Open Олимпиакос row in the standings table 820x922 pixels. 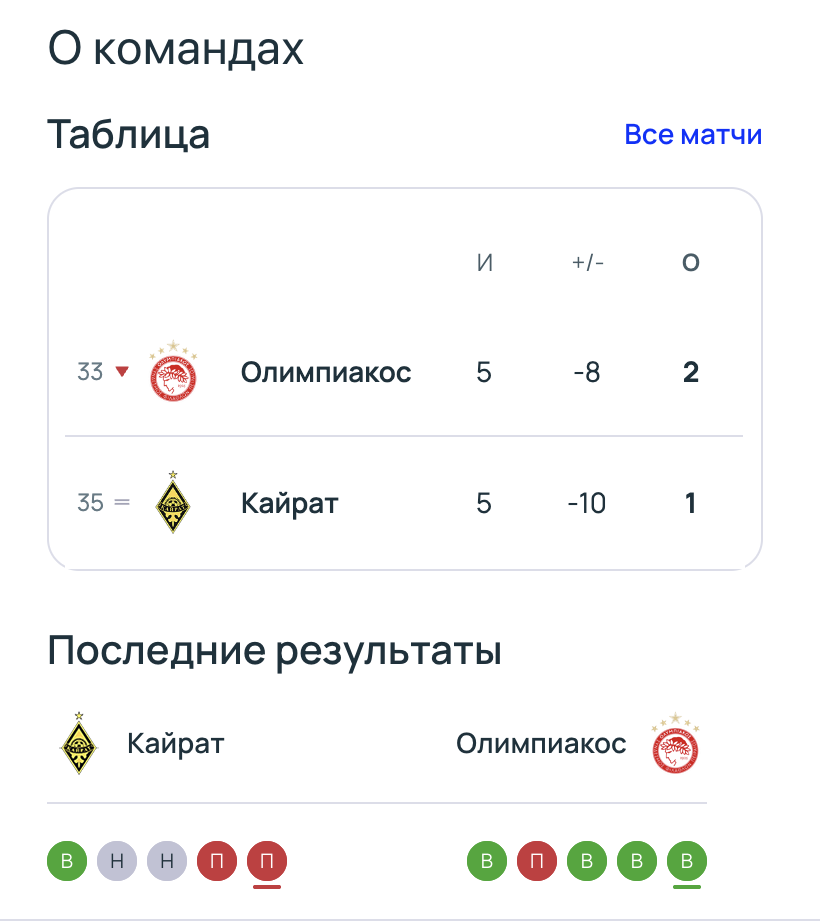pos(326,373)
